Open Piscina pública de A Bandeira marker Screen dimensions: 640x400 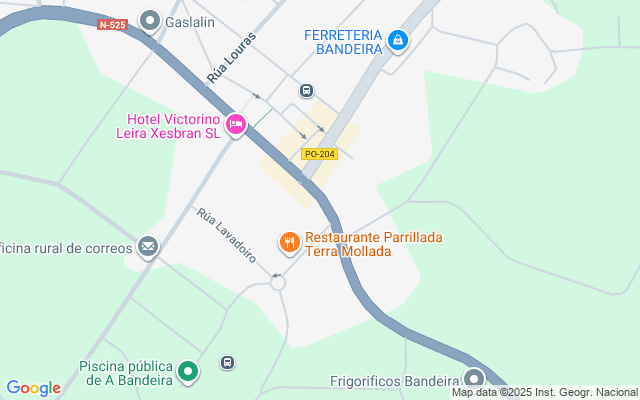187,374
